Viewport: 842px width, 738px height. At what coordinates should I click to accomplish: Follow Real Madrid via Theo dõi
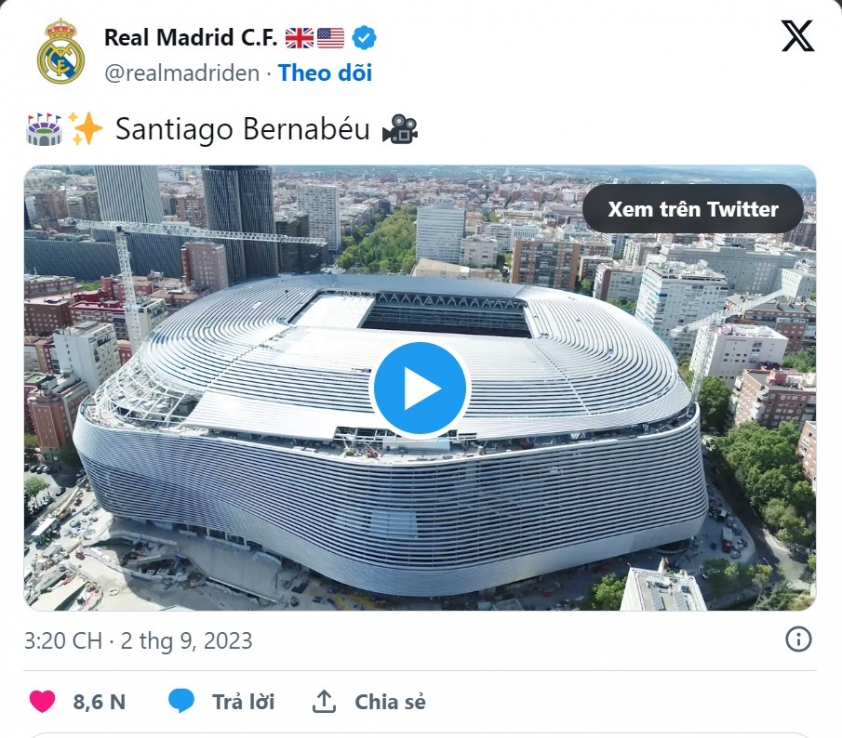coord(325,73)
